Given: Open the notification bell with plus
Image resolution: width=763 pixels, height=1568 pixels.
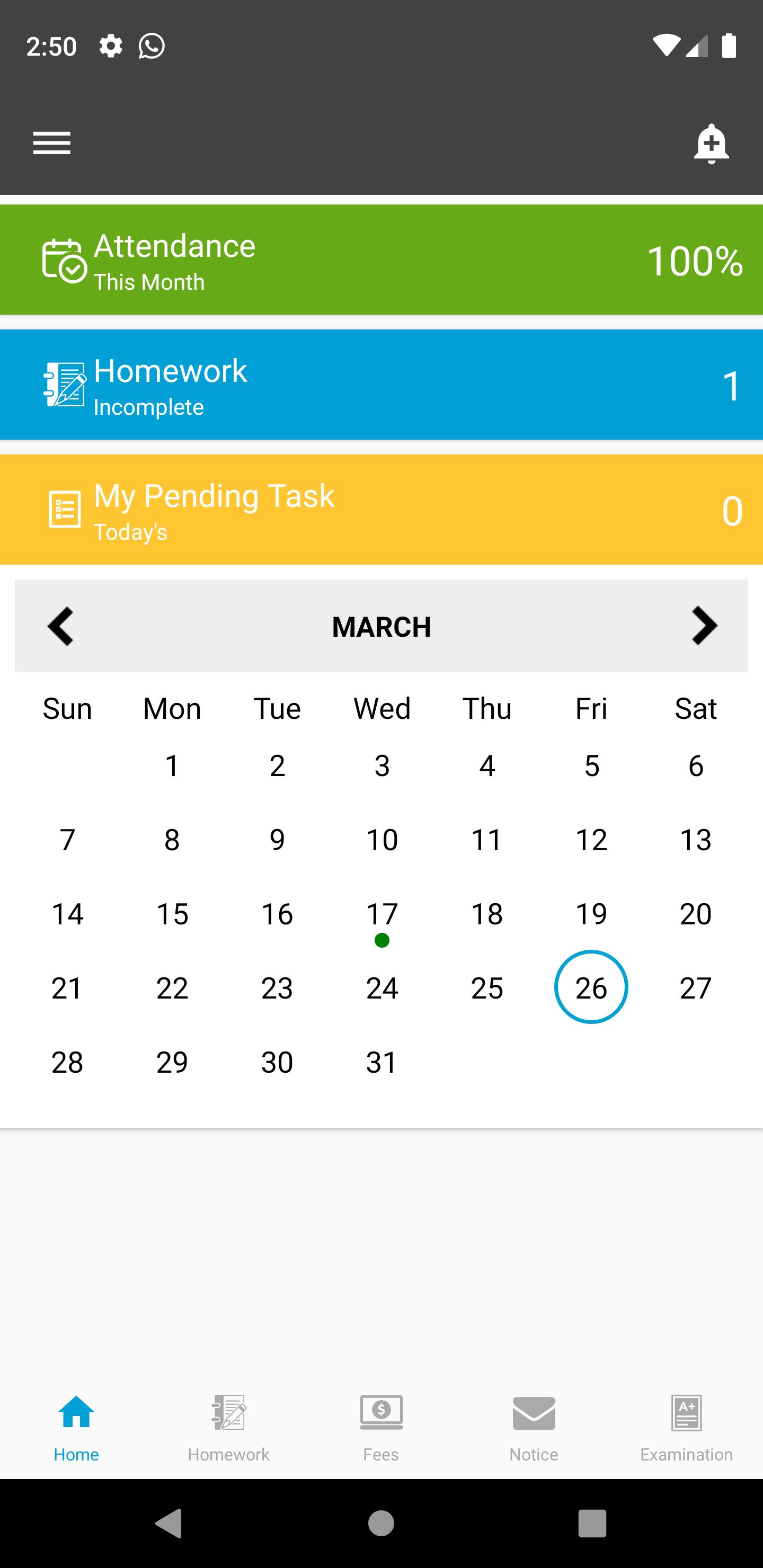Looking at the screenshot, I should [711, 144].
